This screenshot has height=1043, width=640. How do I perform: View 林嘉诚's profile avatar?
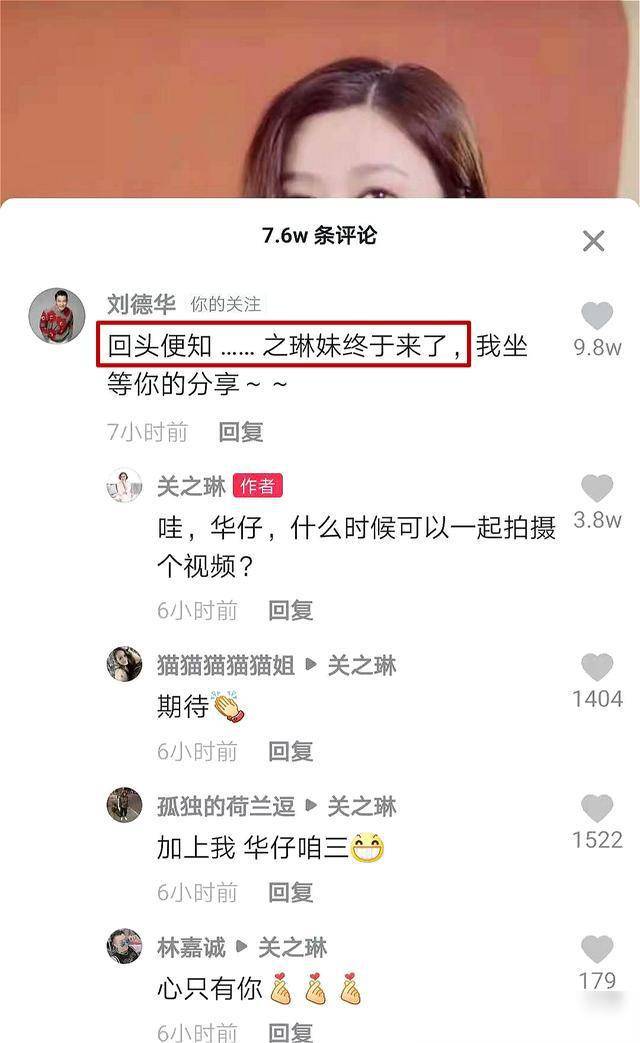point(124,945)
